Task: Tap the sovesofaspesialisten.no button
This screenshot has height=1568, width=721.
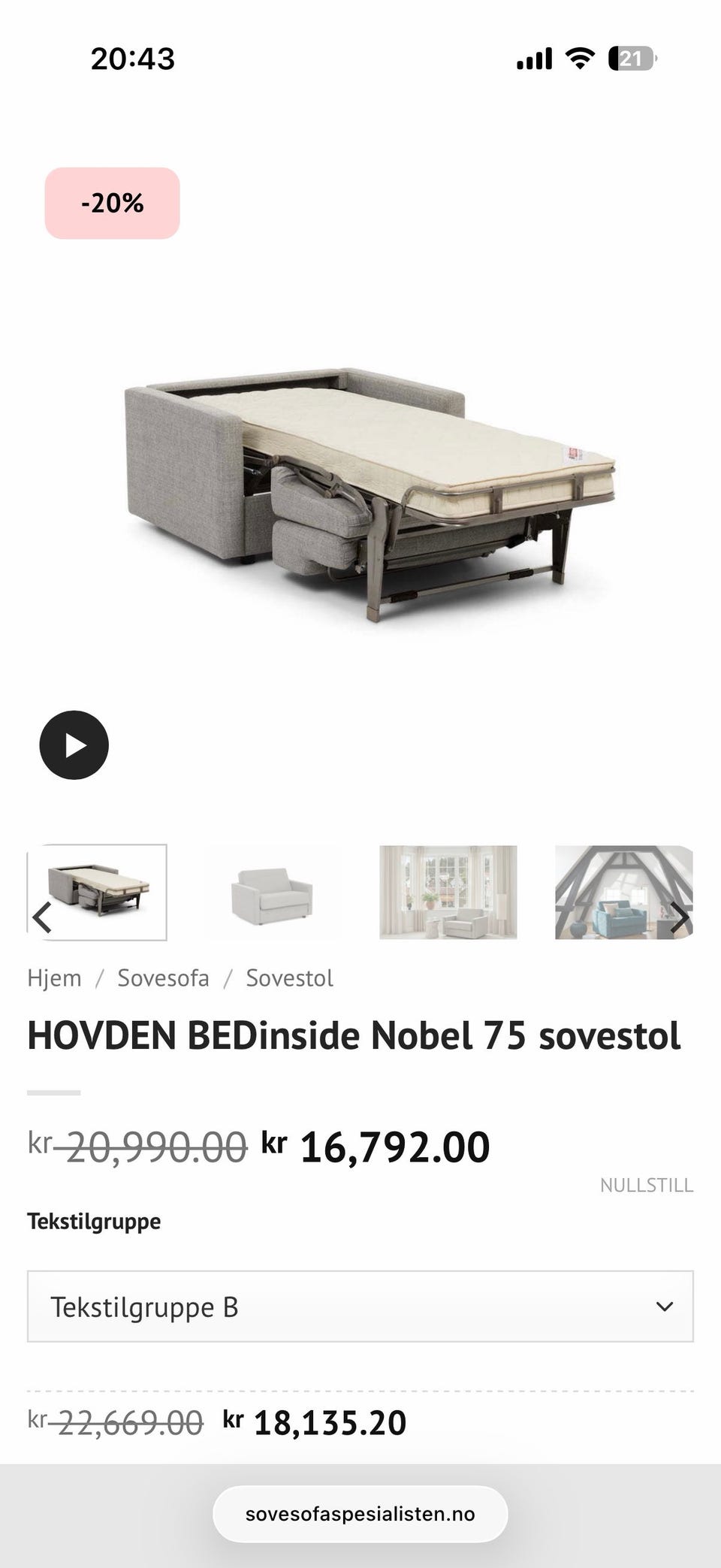Action: (x=360, y=1513)
